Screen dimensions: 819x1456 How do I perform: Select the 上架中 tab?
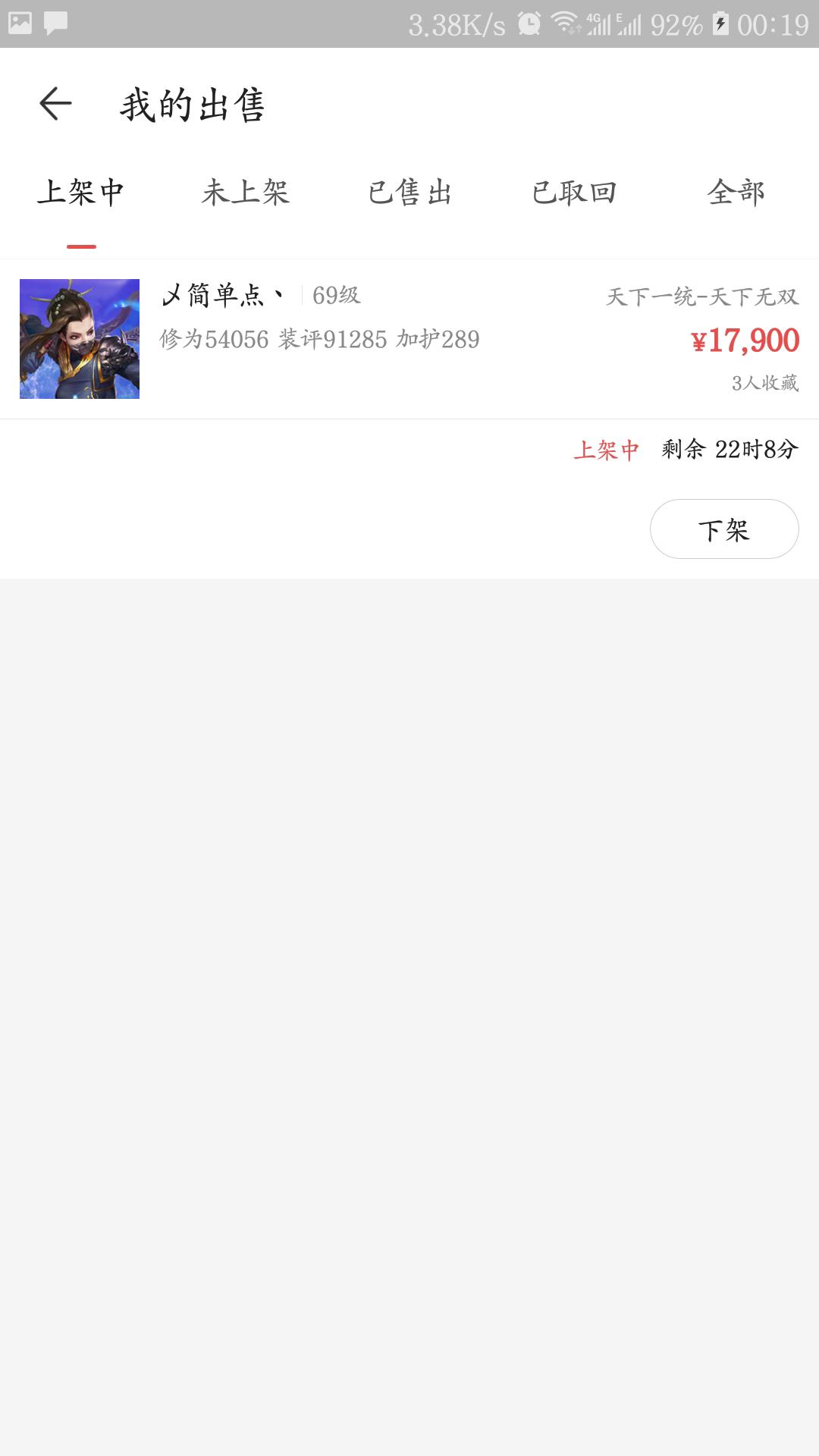[81, 192]
